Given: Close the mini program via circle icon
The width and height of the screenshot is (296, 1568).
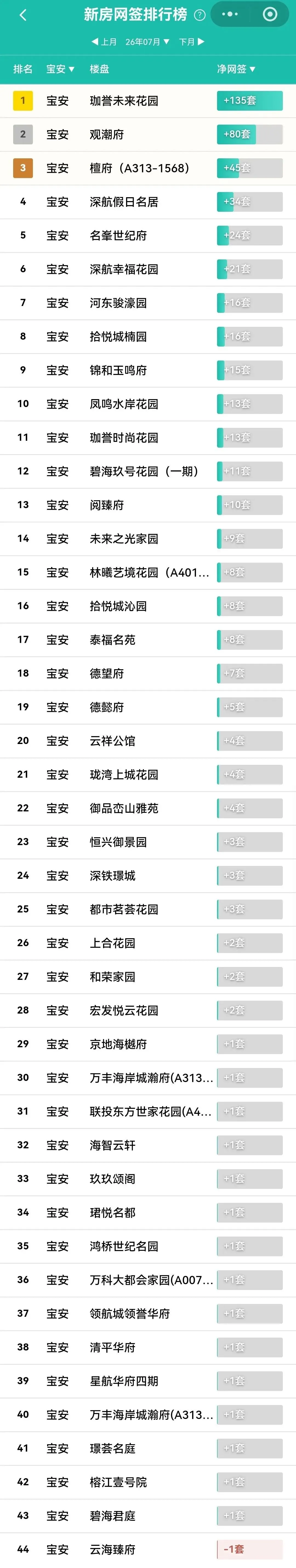Looking at the screenshot, I should coord(270,14).
